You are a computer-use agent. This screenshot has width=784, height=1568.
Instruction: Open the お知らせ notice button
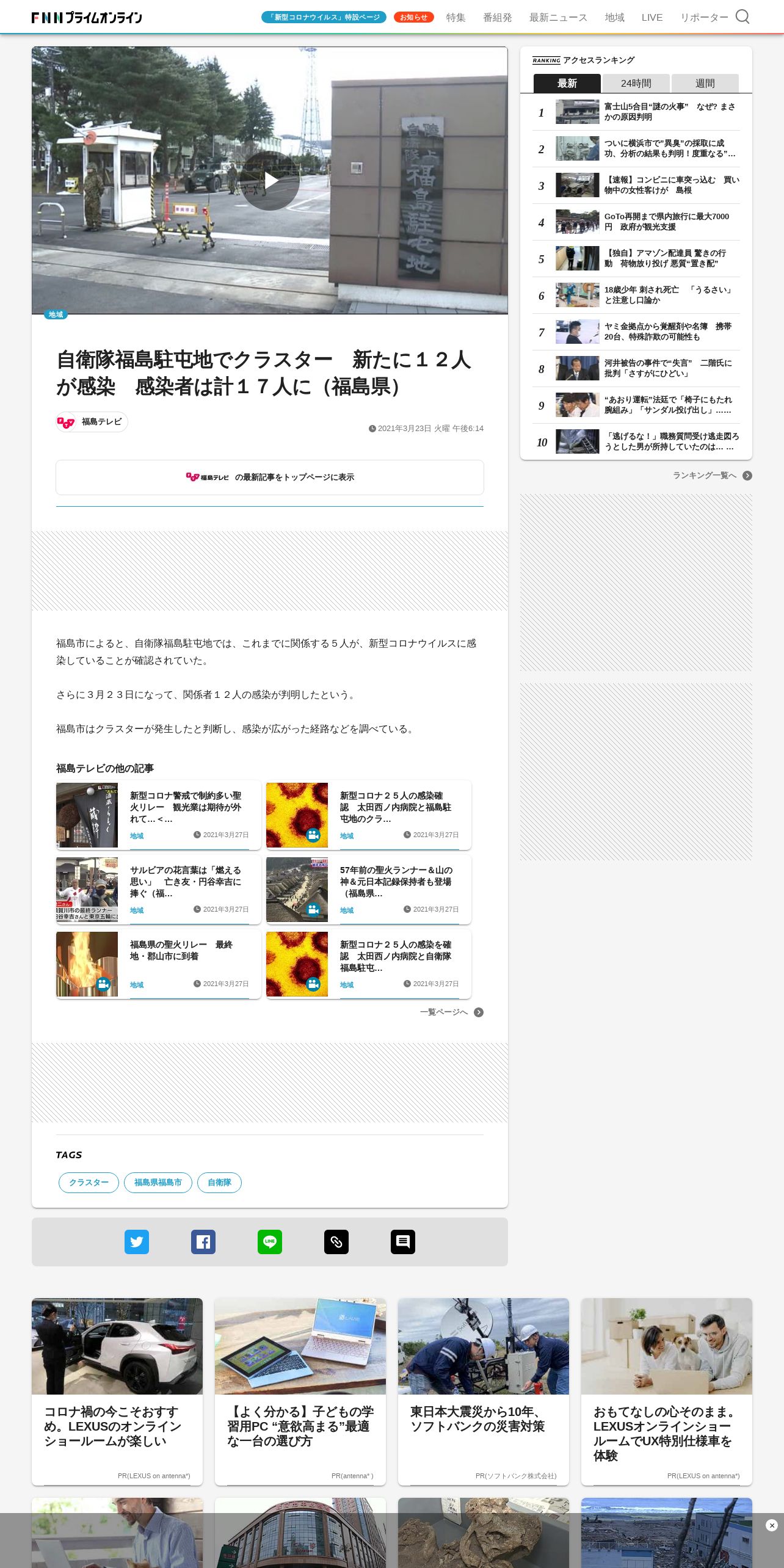point(413,17)
